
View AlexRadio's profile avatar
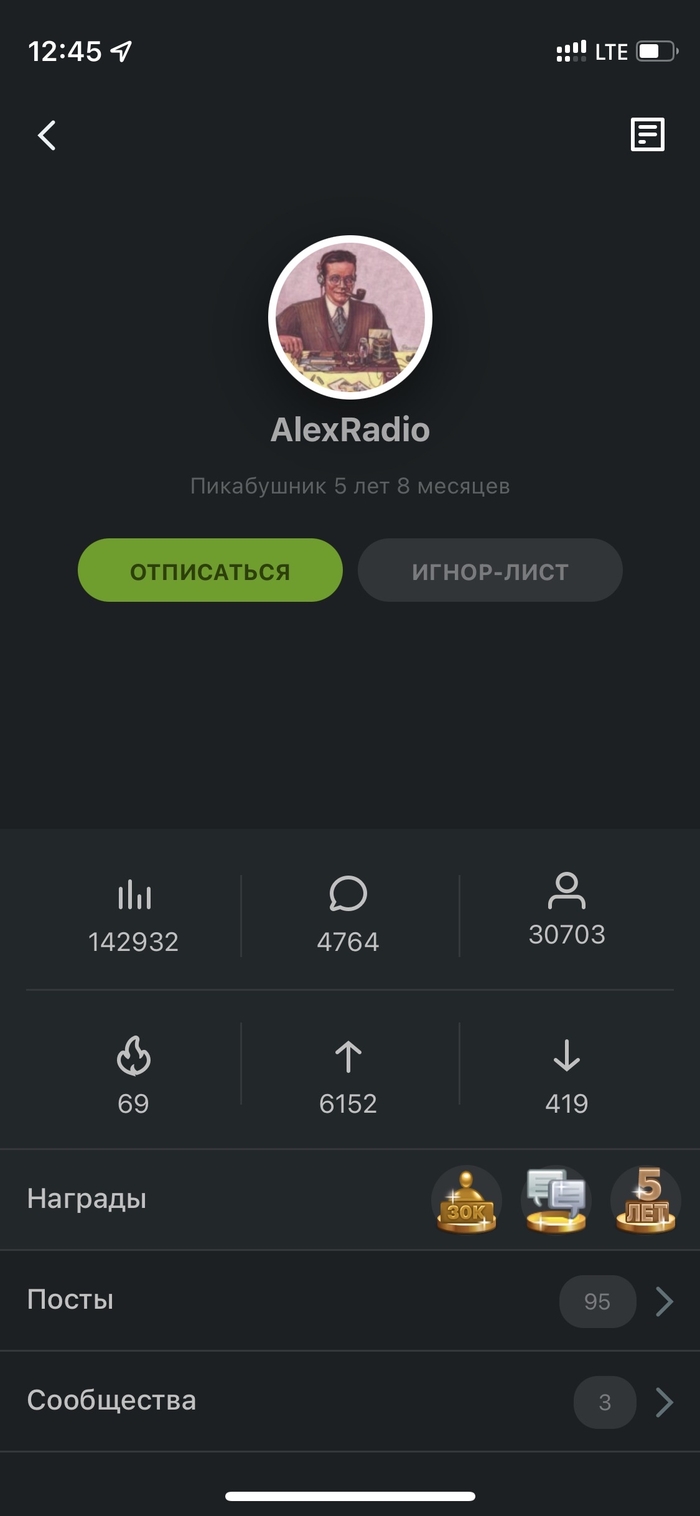(x=350, y=318)
